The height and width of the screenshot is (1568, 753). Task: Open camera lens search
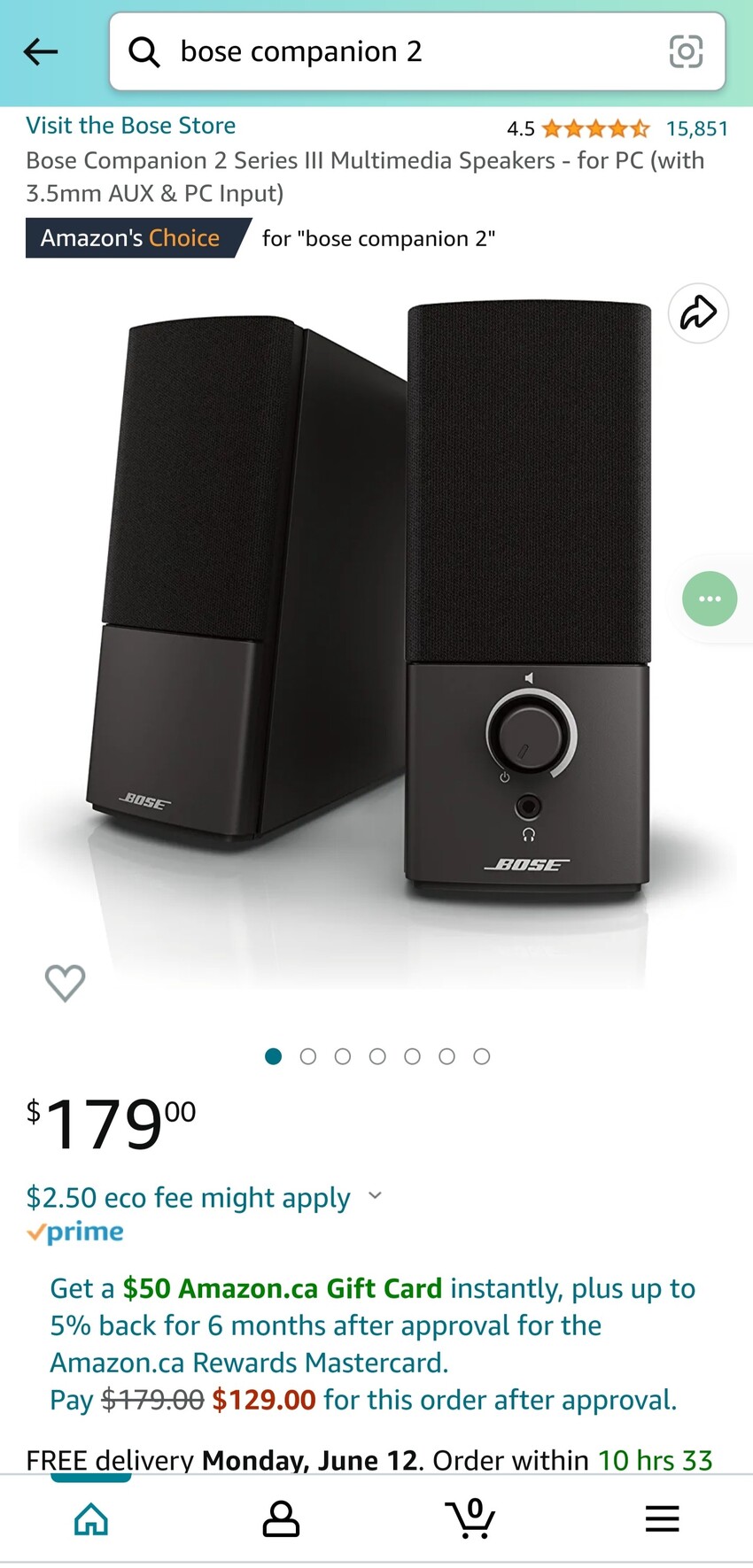coord(686,52)
